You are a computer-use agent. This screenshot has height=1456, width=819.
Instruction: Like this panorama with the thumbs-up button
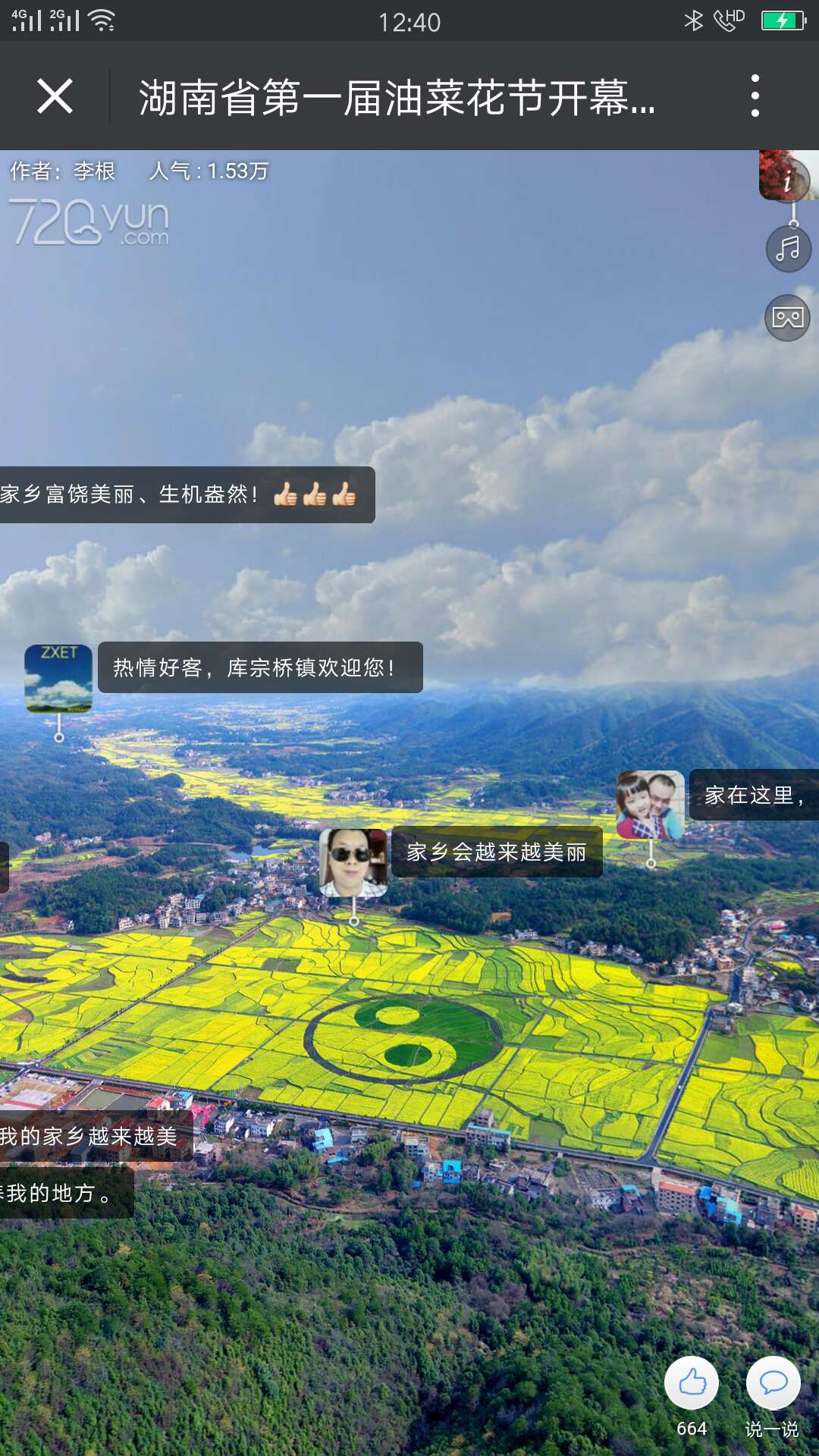[692, 1382]
